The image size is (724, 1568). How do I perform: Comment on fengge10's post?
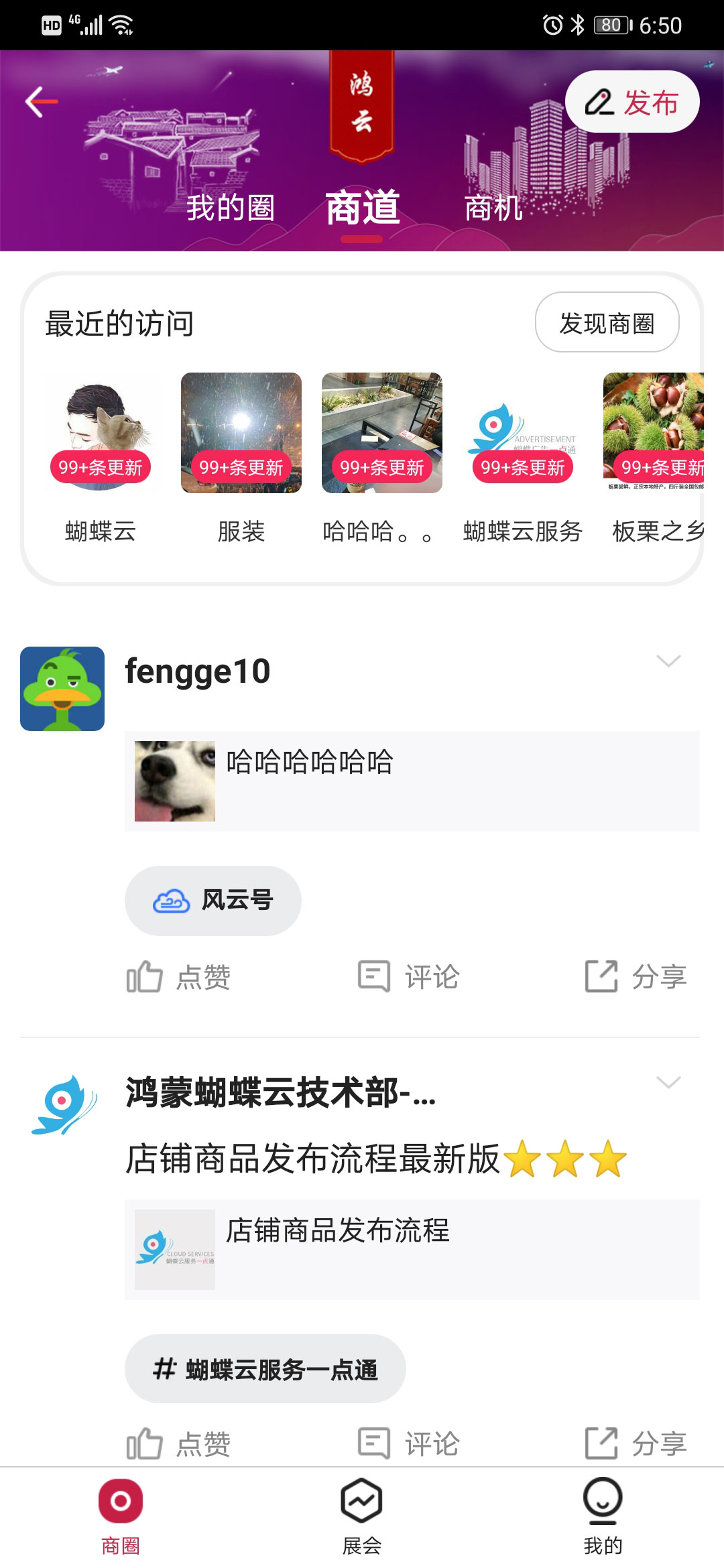click(x=408, y=977)
